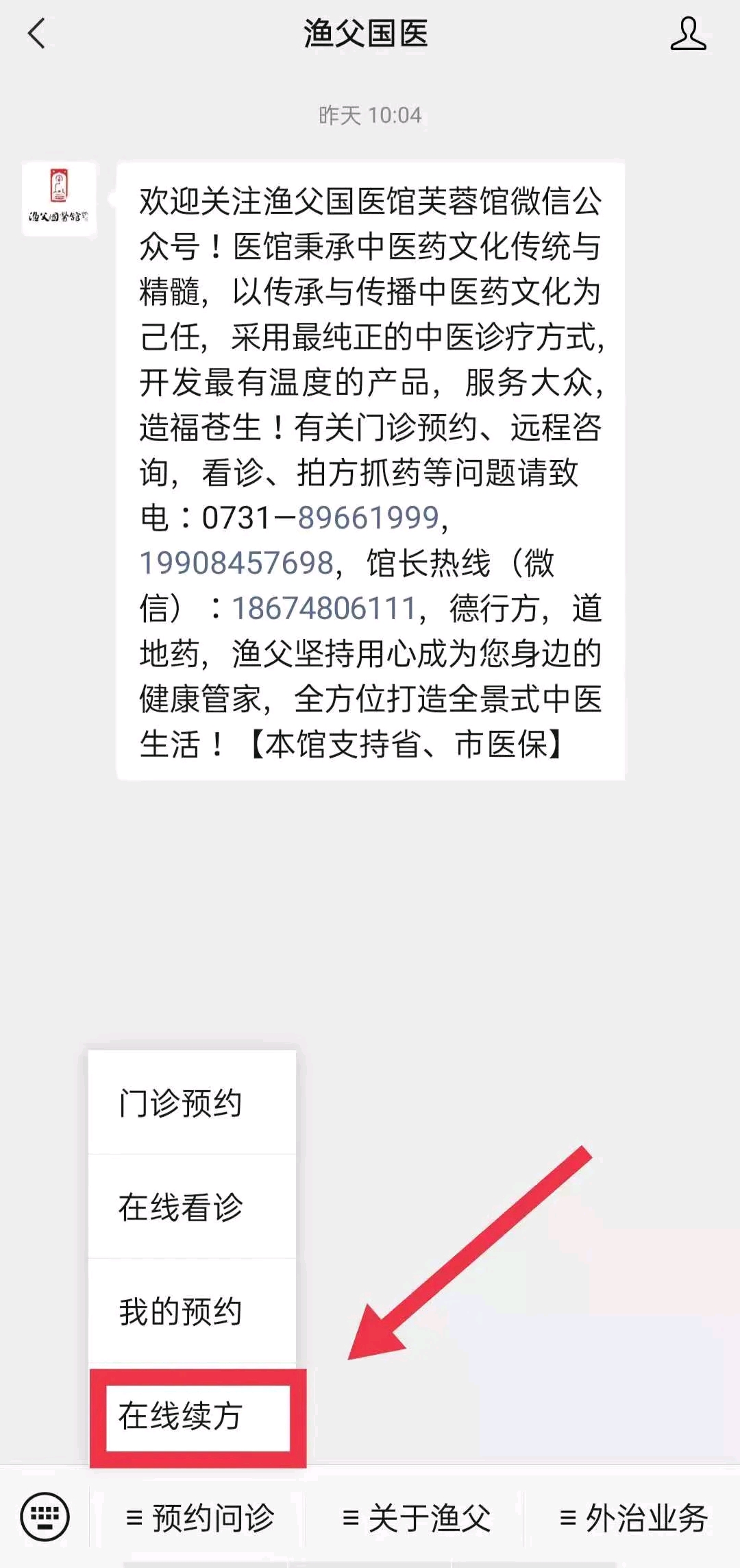Tap the number 19908457698
Image resolution: width=740 pixels, height=1568 pixels.
pyautogui.click(x=236, y=563)
